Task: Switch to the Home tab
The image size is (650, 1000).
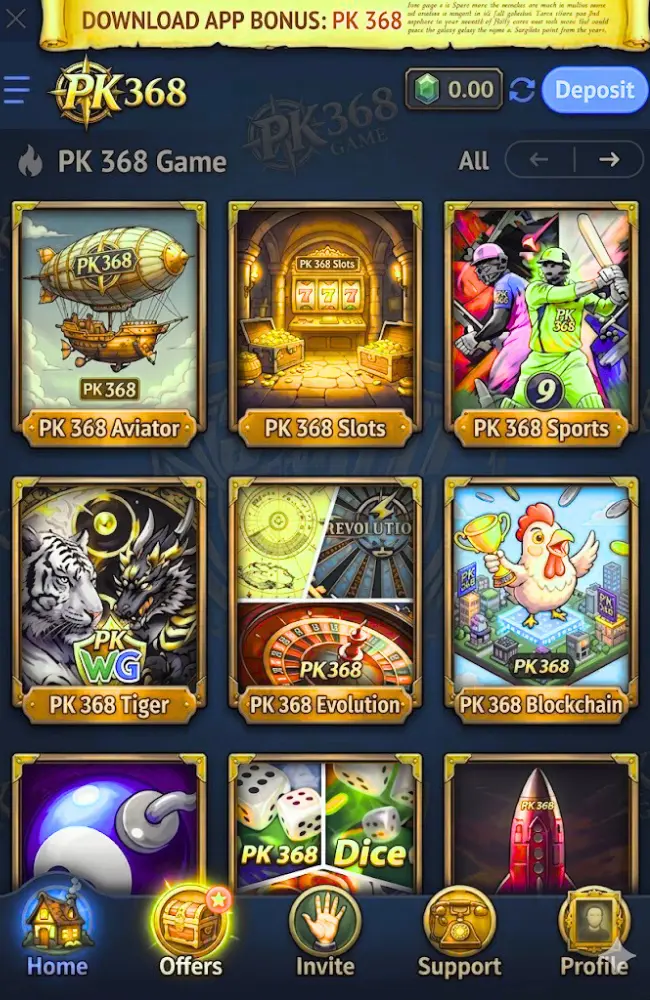Action: point(57,934)
